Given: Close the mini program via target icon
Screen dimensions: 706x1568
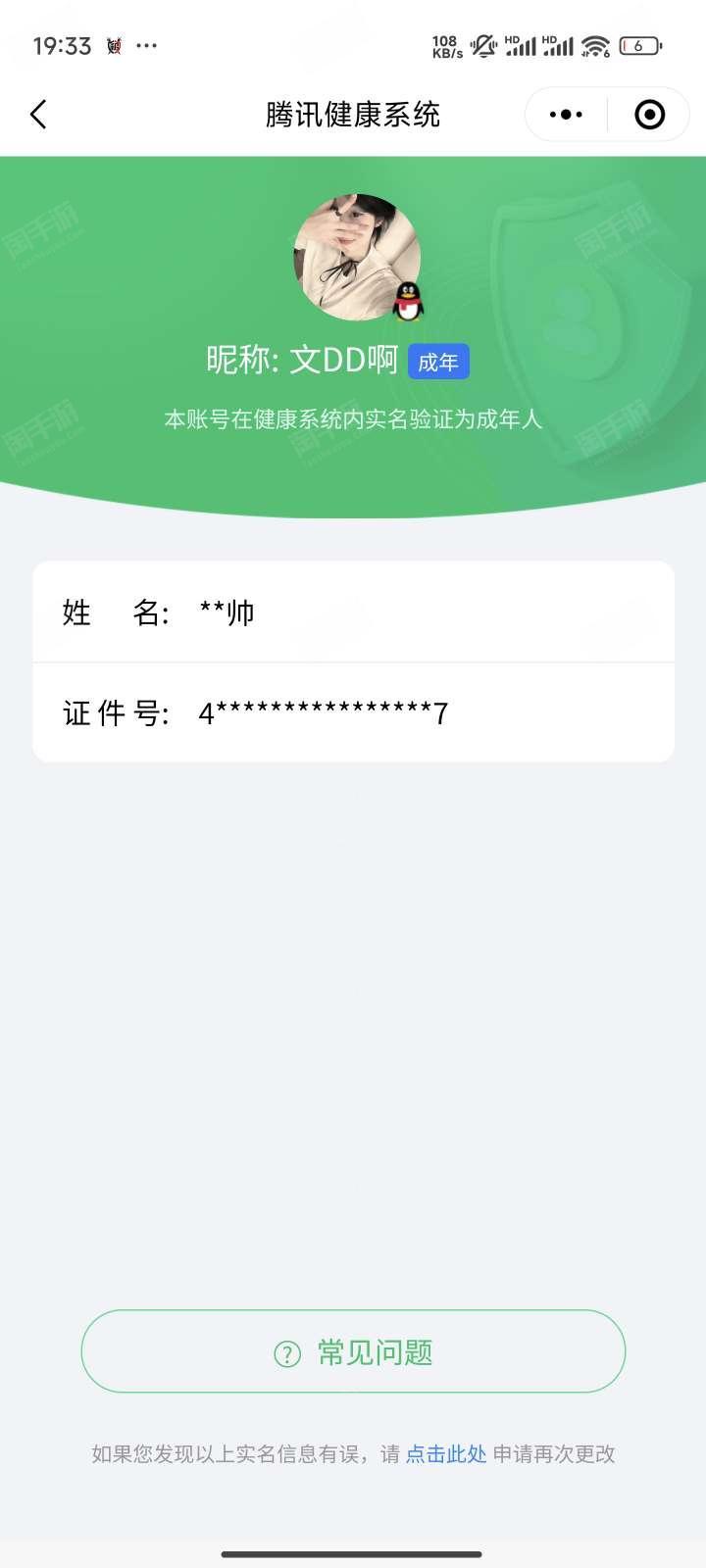Looking at the screenshot, I should pos(649,115).
